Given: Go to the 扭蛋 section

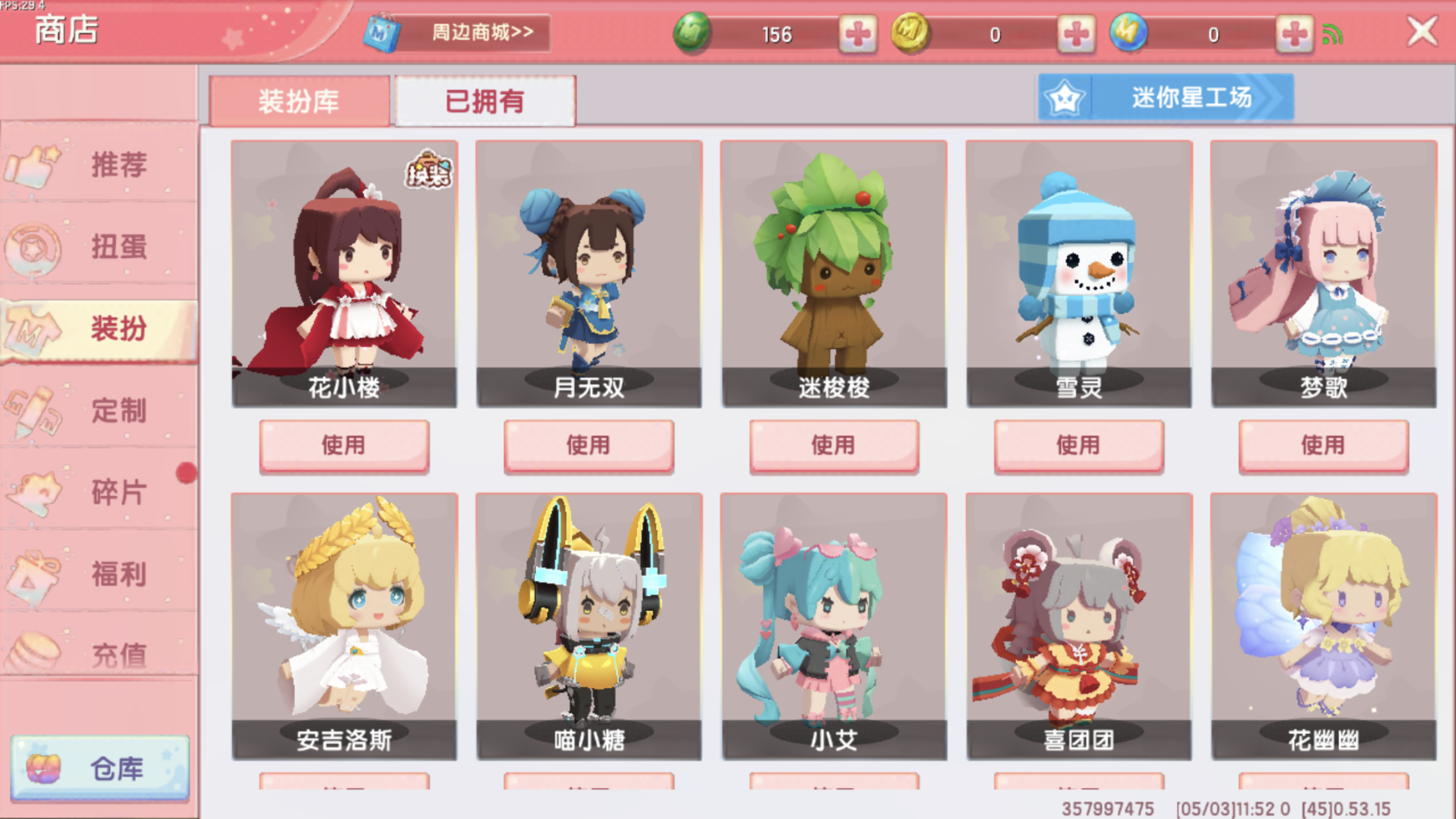Looking at the screenshot, I should pyautogui.click(x=99, y=247).
